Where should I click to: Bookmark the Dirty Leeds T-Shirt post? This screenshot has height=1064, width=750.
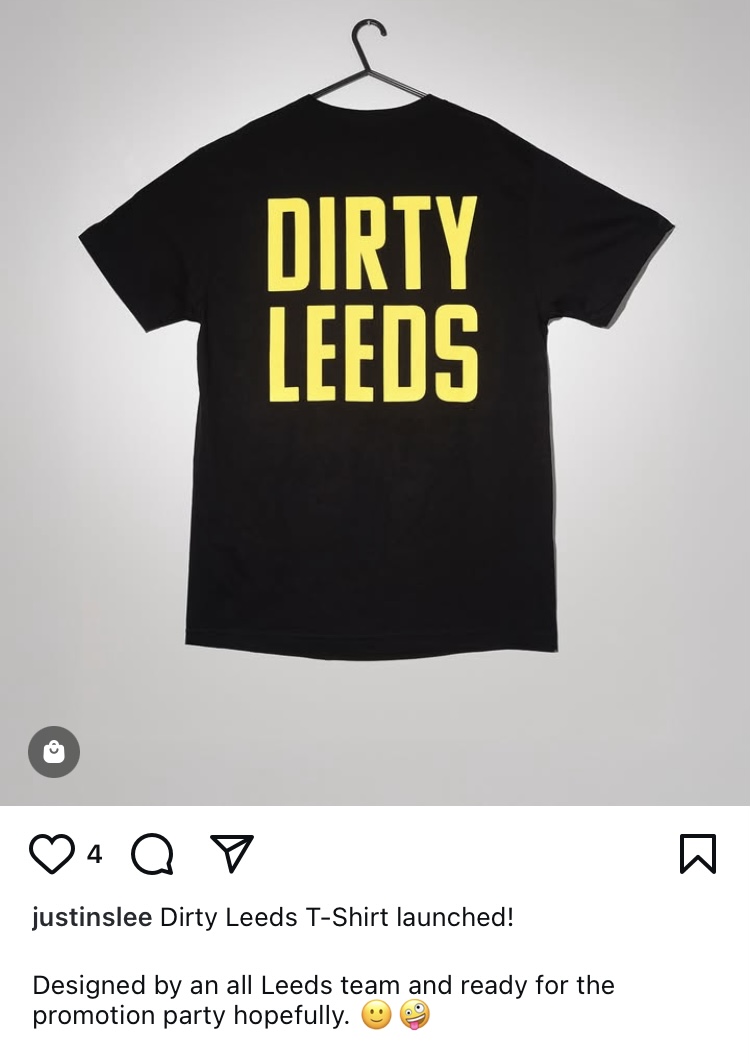697,854
